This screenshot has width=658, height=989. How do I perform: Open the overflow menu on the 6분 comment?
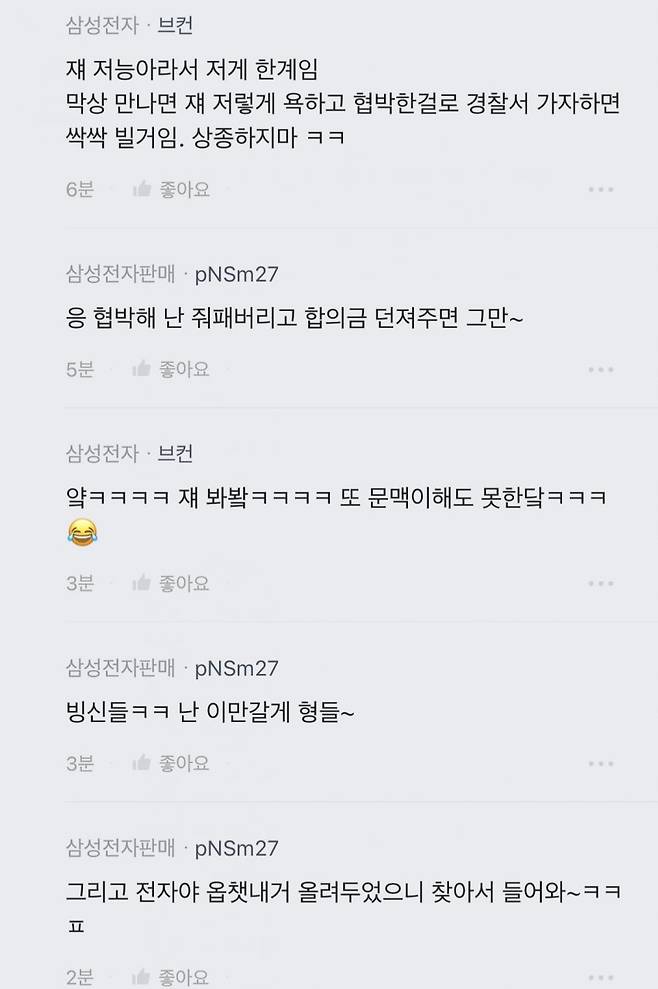point(601,189)
